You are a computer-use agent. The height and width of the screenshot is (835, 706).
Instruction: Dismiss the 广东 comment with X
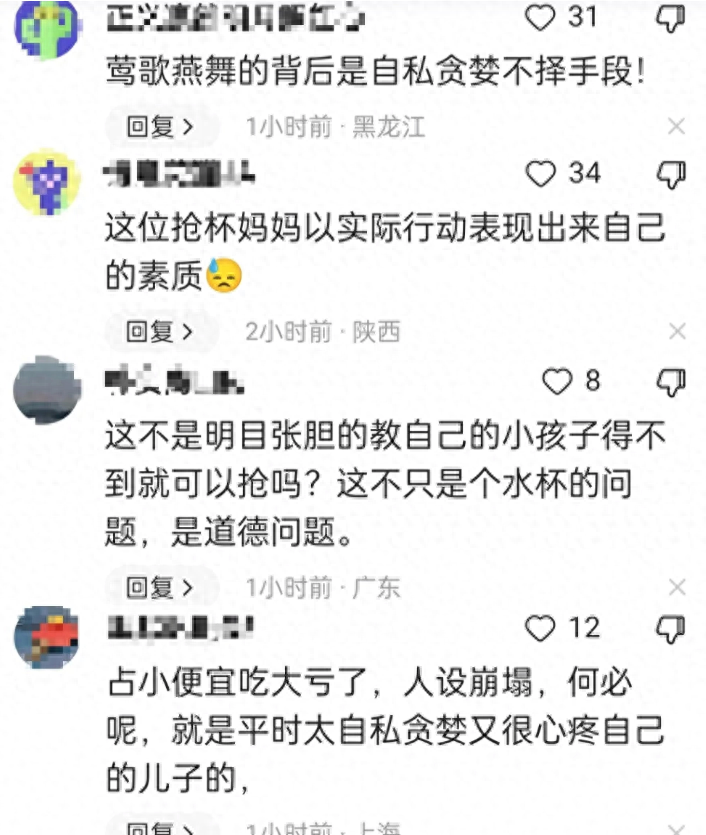point(677,587)
